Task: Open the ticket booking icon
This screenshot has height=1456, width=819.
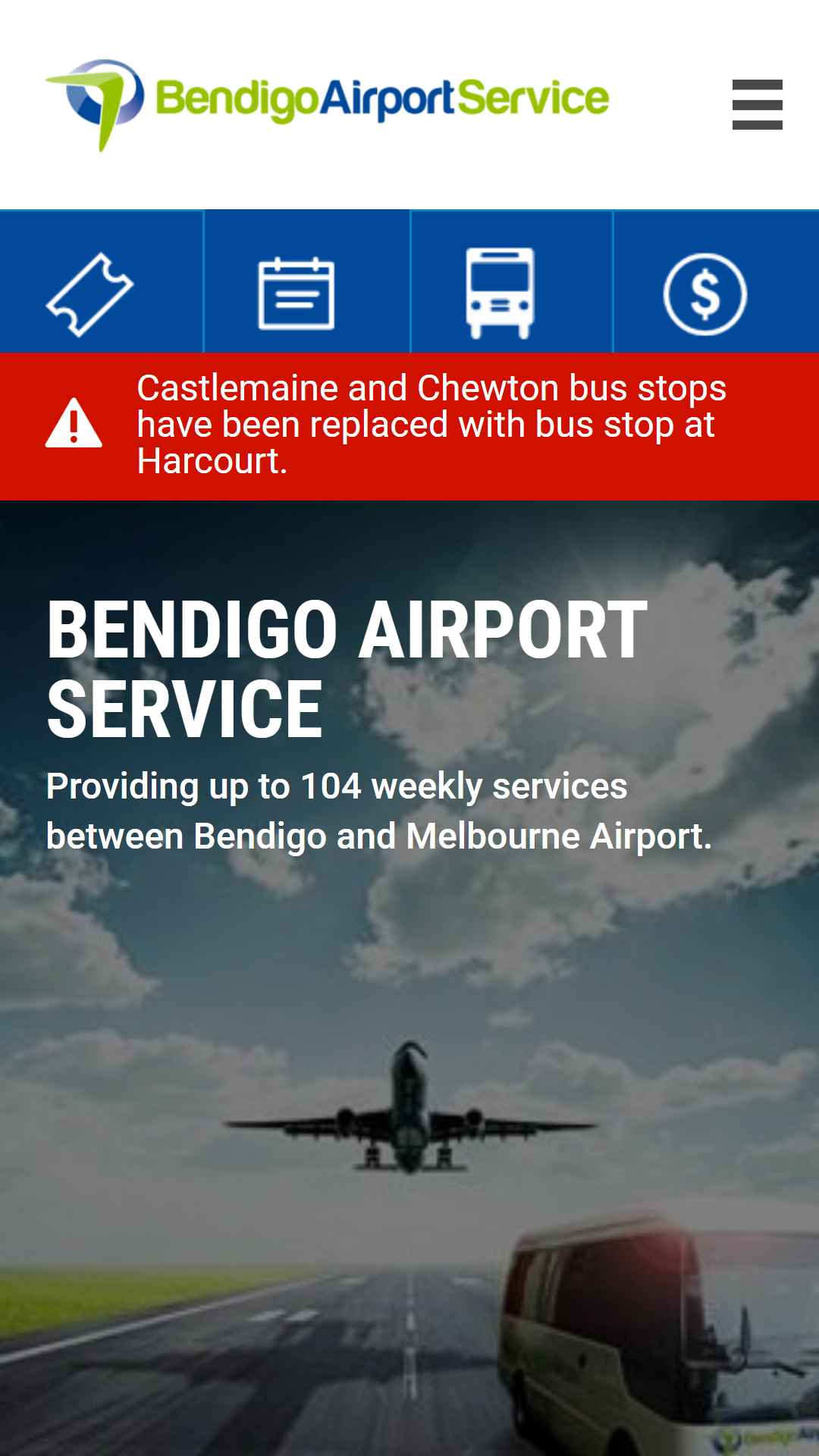Action: pos(90,294)
